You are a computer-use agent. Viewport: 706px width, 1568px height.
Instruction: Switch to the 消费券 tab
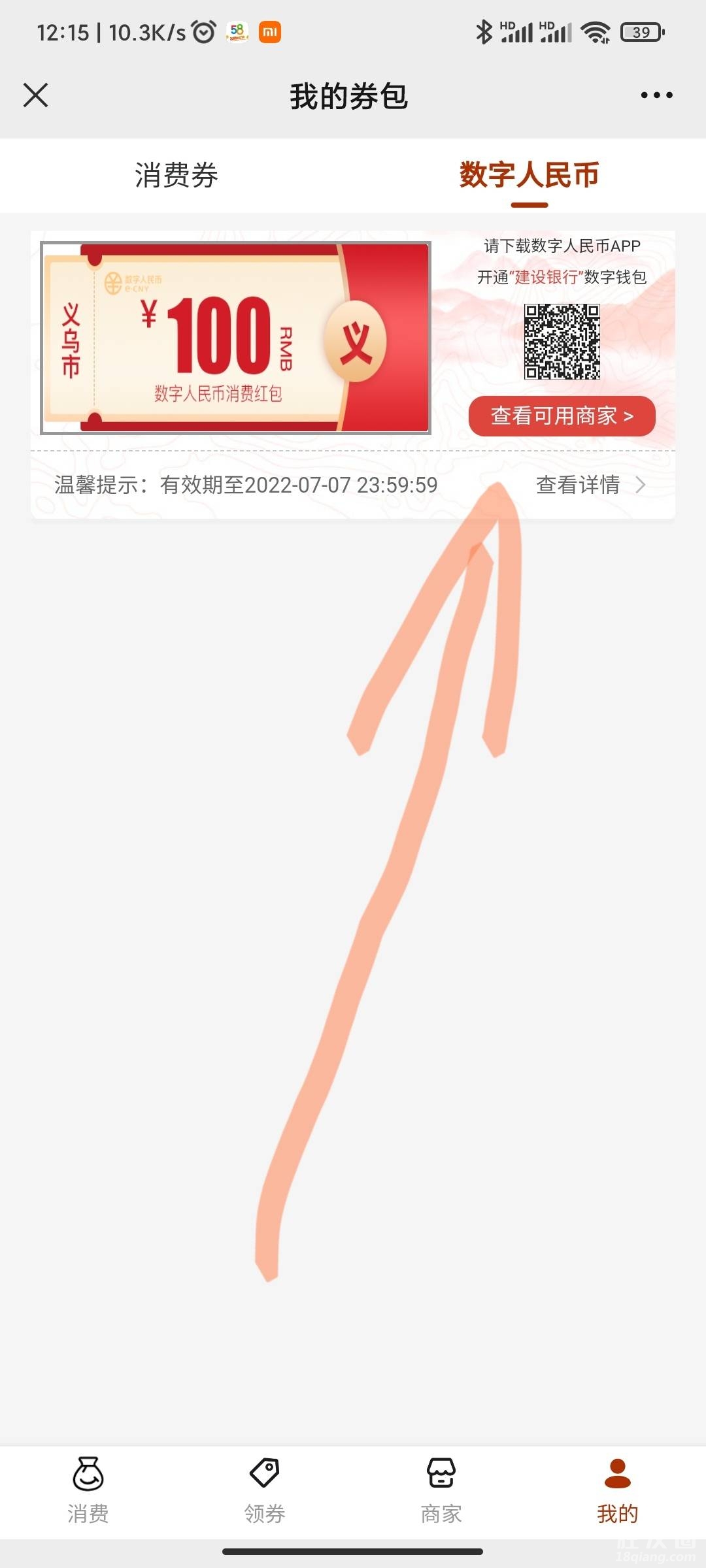pos(176,175)
